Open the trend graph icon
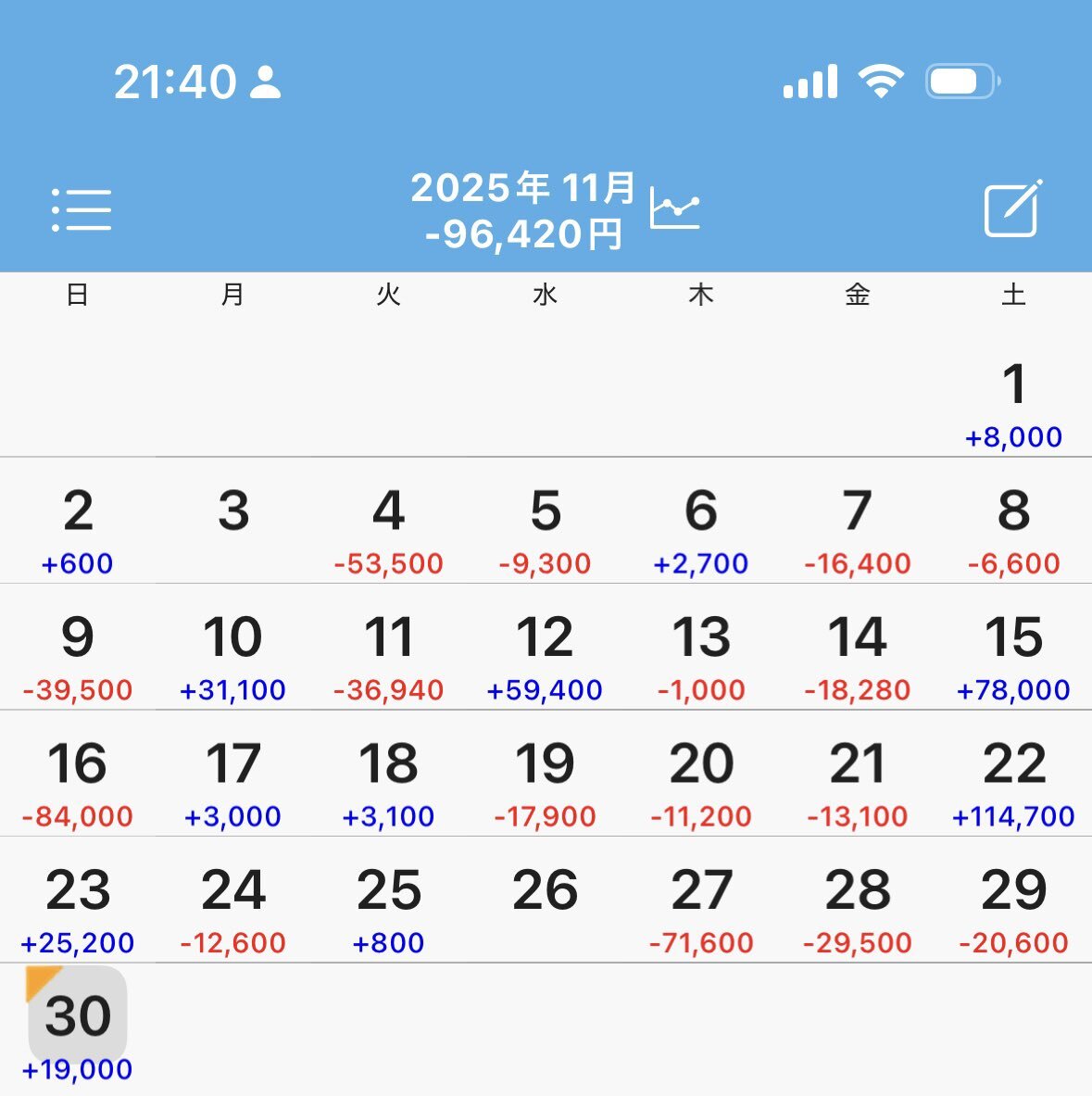The image size is (1092, 1096). 674,208
